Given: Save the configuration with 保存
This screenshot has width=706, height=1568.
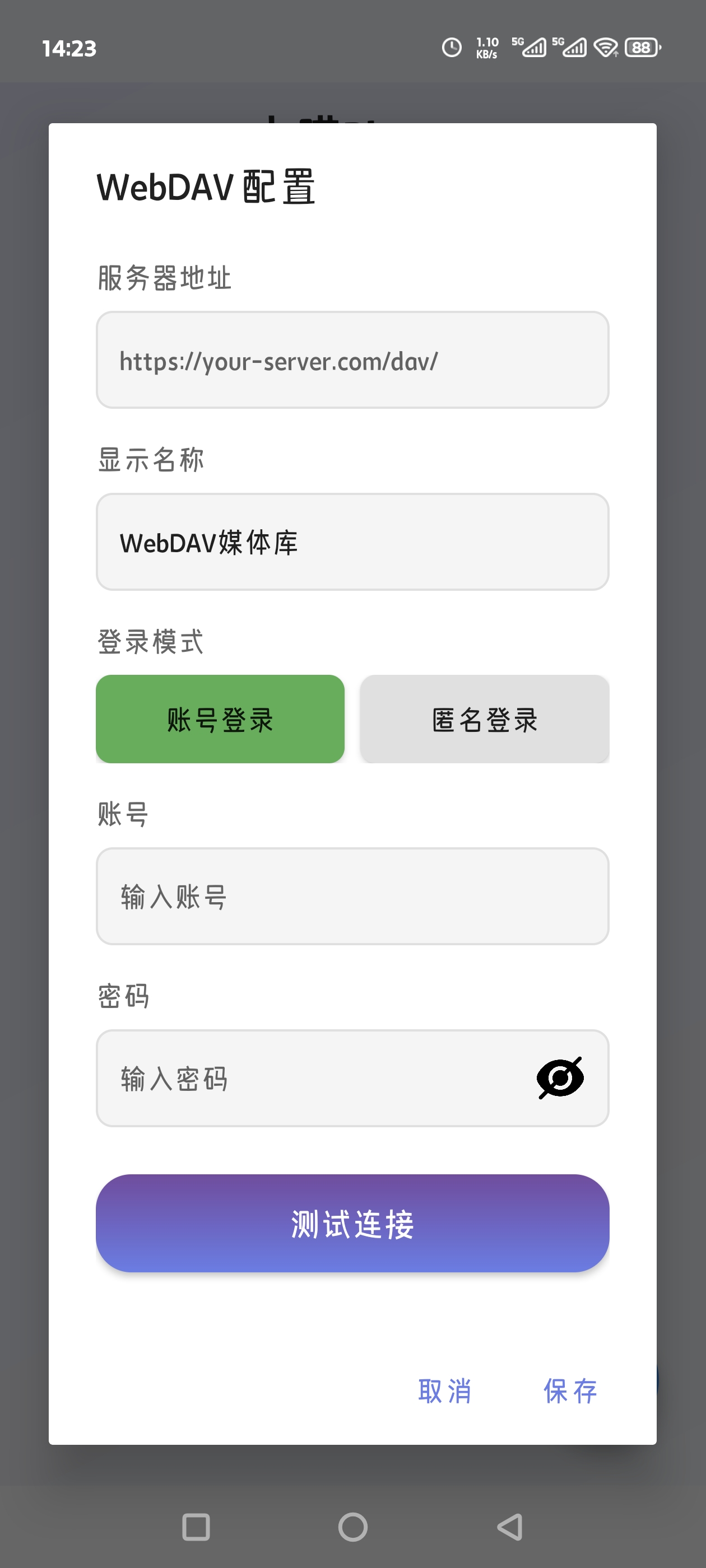Looking at the screenshot, I should click(570, 1392).
